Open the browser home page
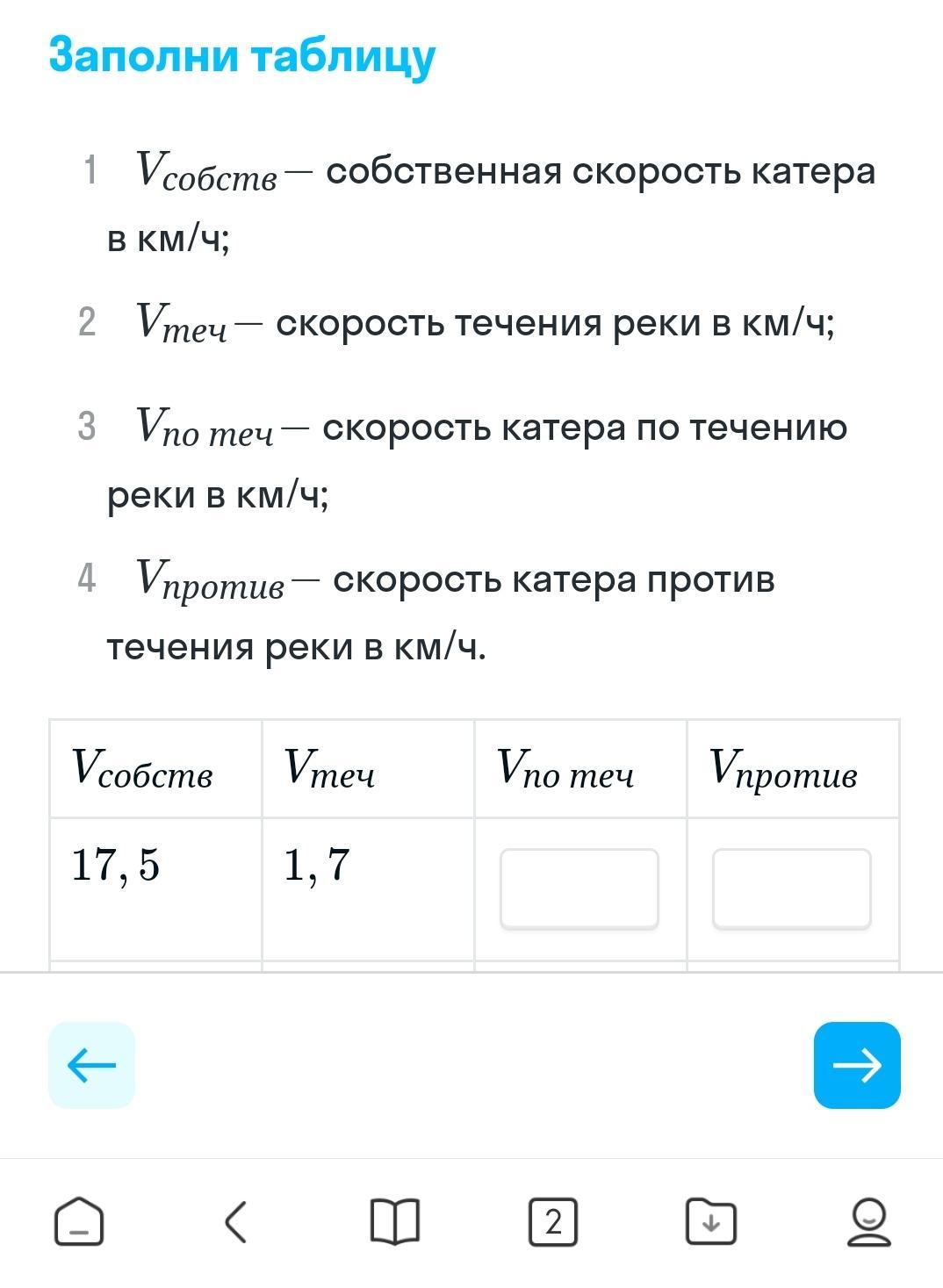Screen dimensions: 943x1288 click(x=79, y=1221)
